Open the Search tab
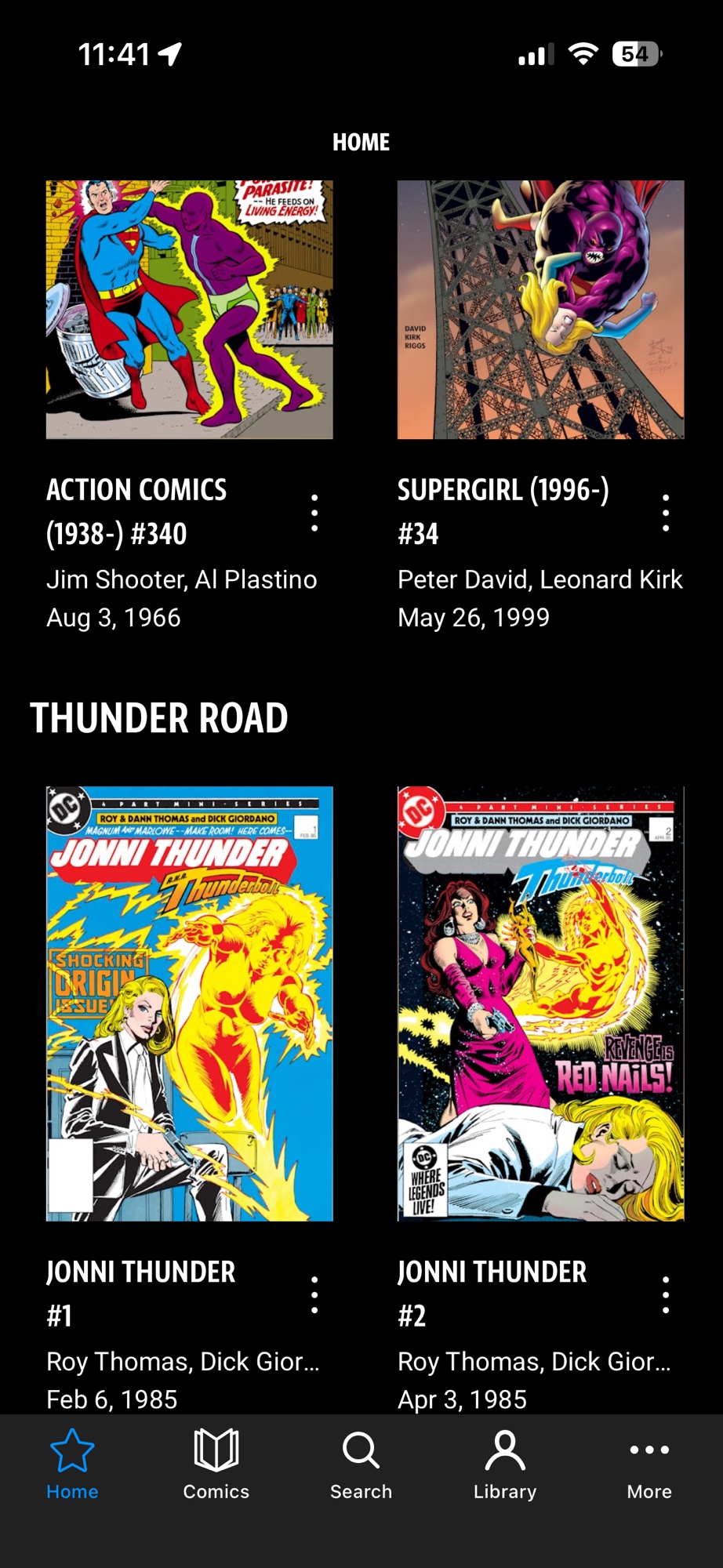Image resolution: width=723 pixels, height=1568 pixels. [x=361, y=1465]
